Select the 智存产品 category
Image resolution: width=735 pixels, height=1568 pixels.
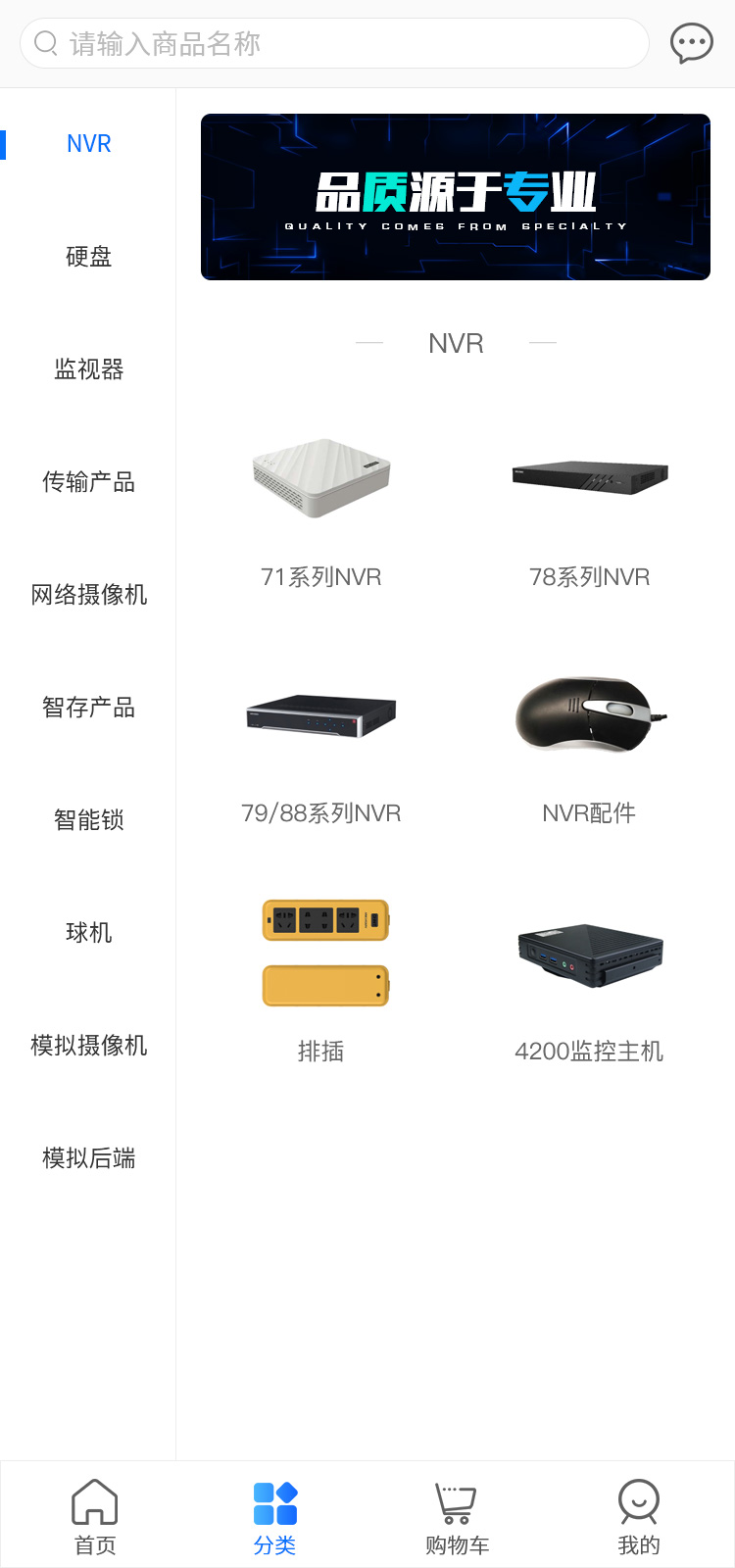coord(88,708)
